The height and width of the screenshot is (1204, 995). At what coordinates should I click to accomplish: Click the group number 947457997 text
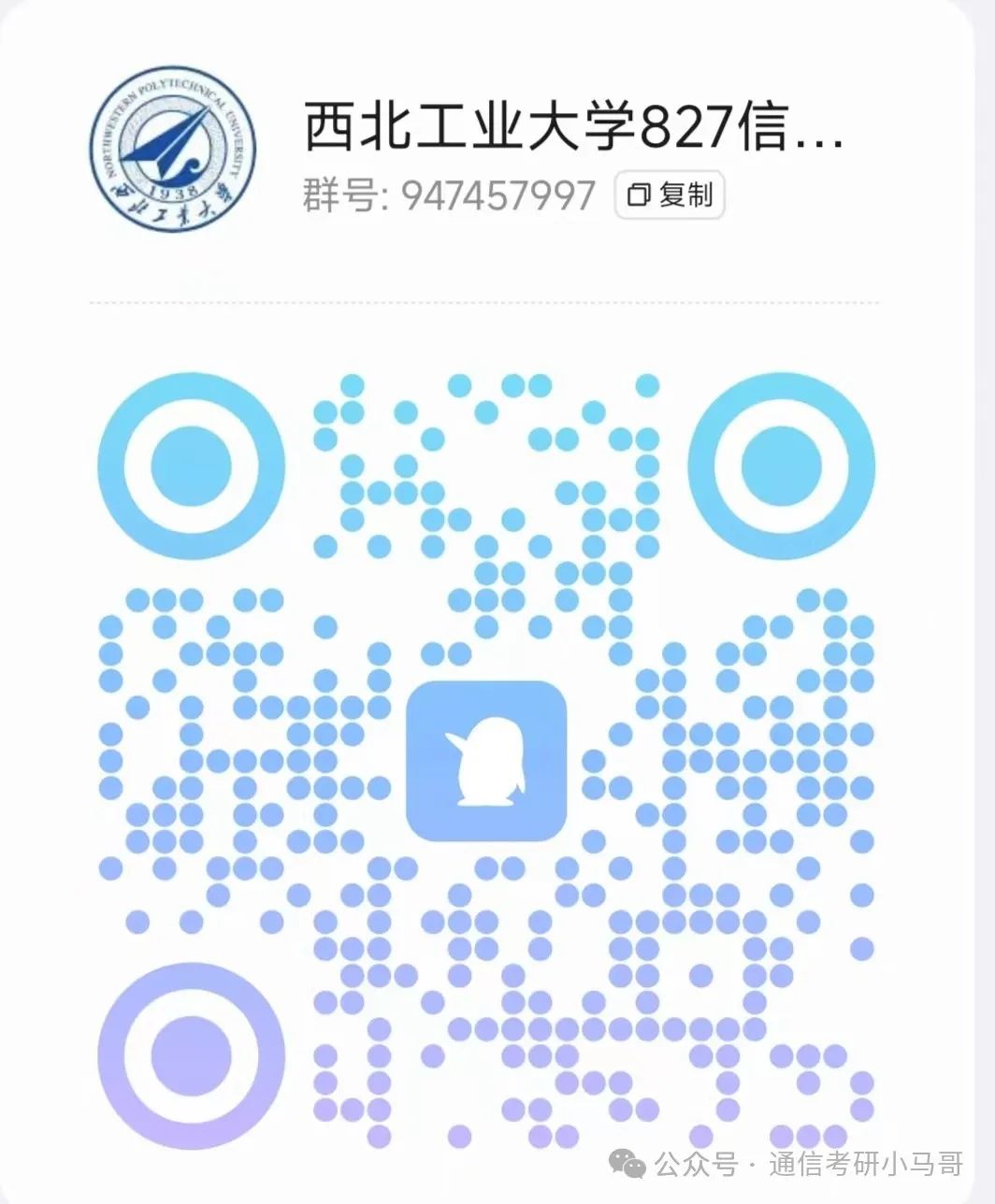pyautogui.click(x=498, y=195)
